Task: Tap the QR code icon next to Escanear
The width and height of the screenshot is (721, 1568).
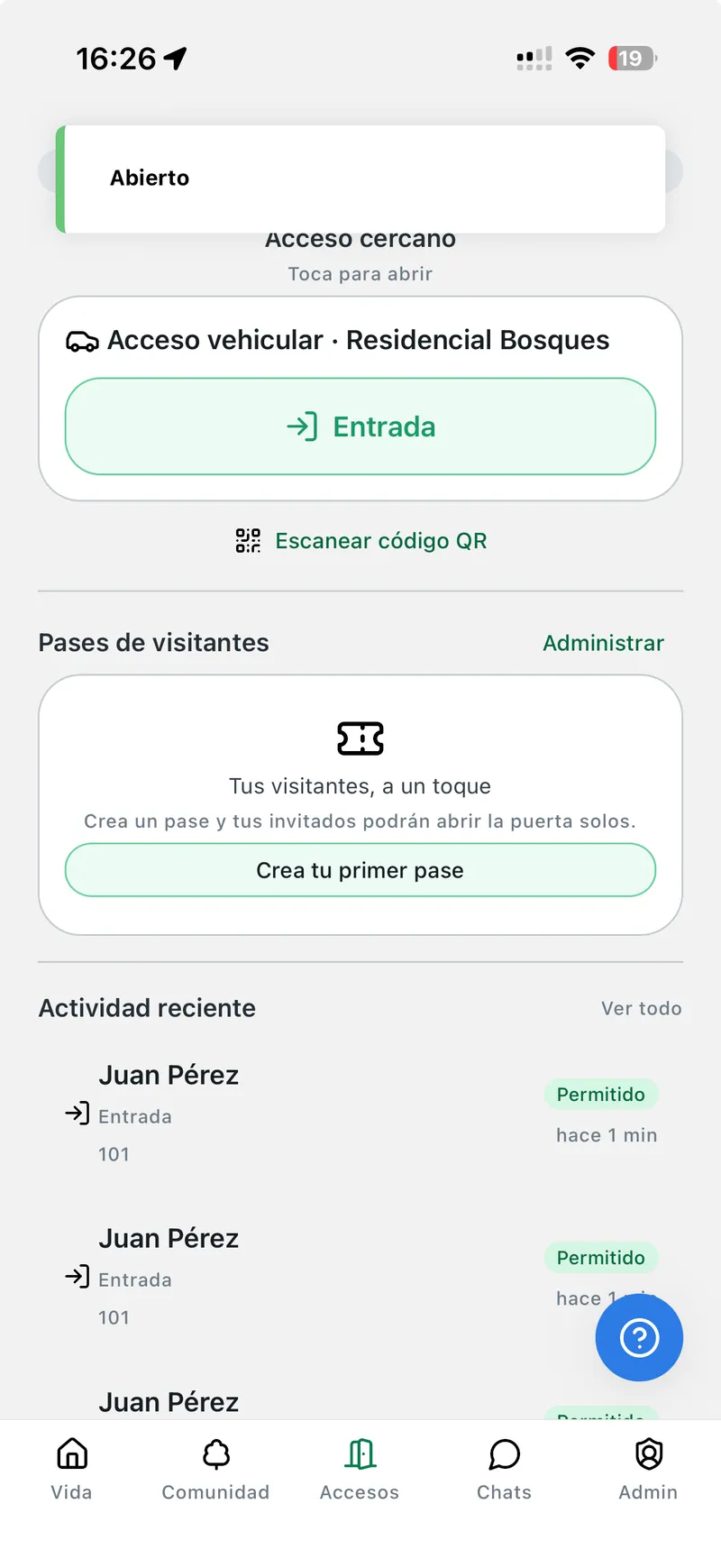Action: click(x=247, y=540)
